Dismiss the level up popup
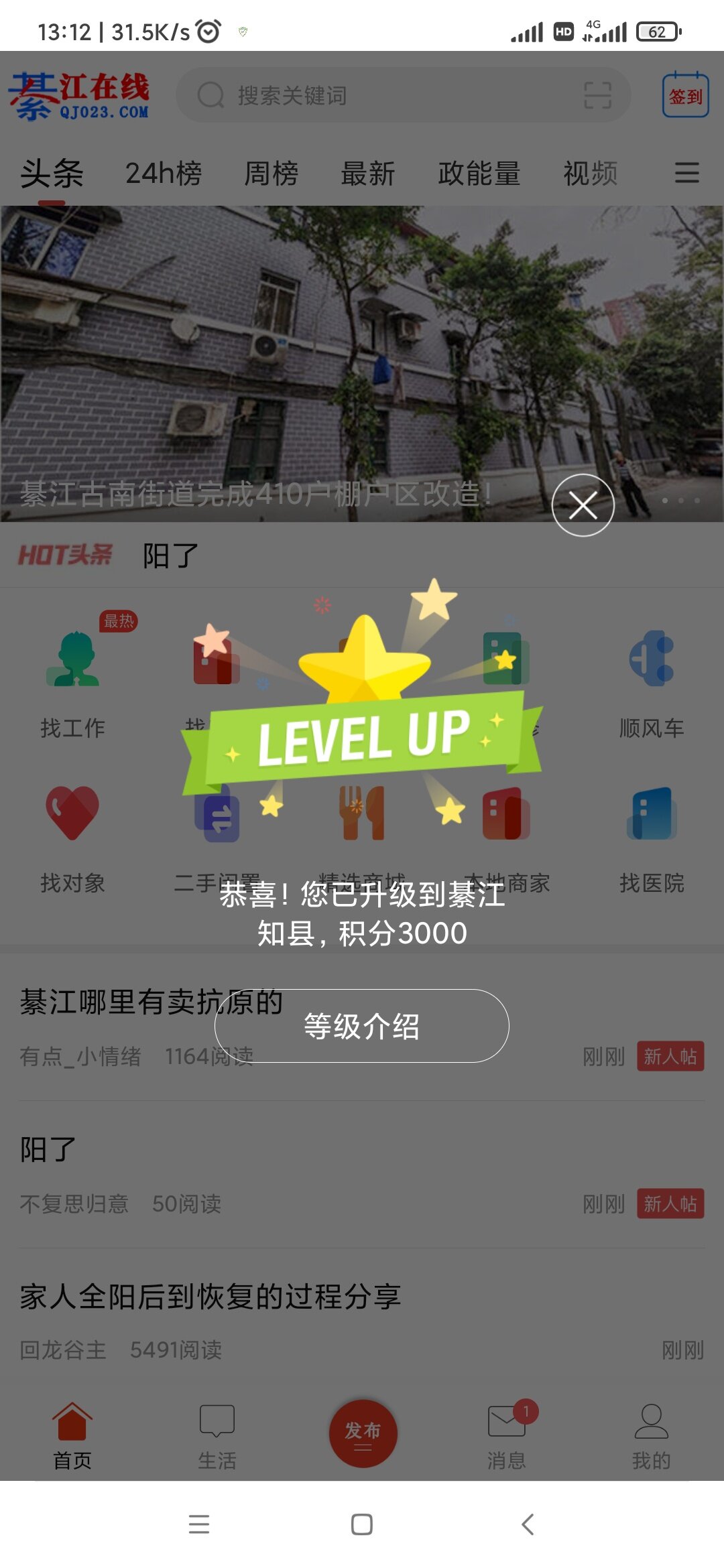Viewport: 724px width, 1568px height. pyautogui.click(x=583, y=505)
